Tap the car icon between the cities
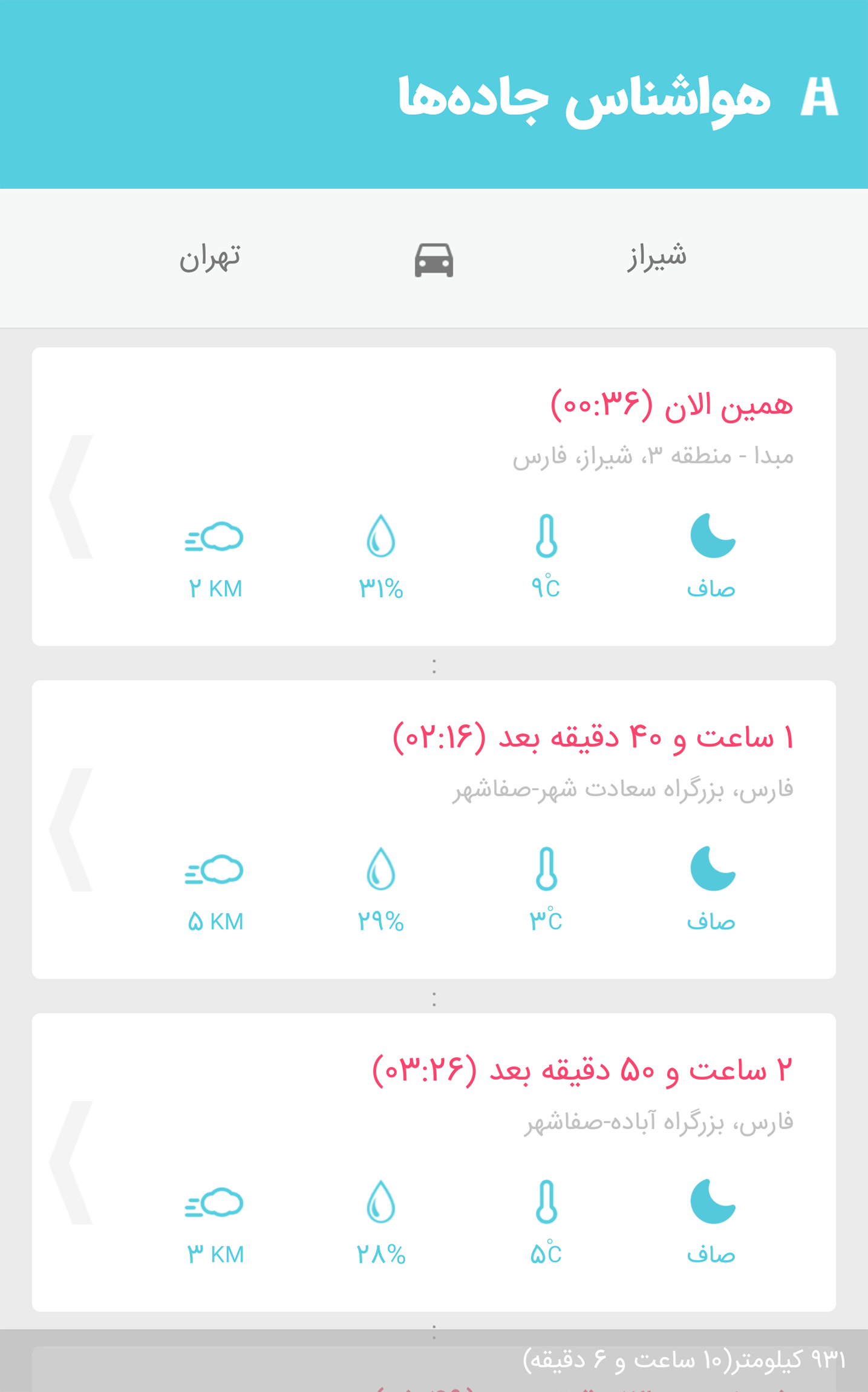Screen dimensions: 868x1392 [x=434, y=260]
